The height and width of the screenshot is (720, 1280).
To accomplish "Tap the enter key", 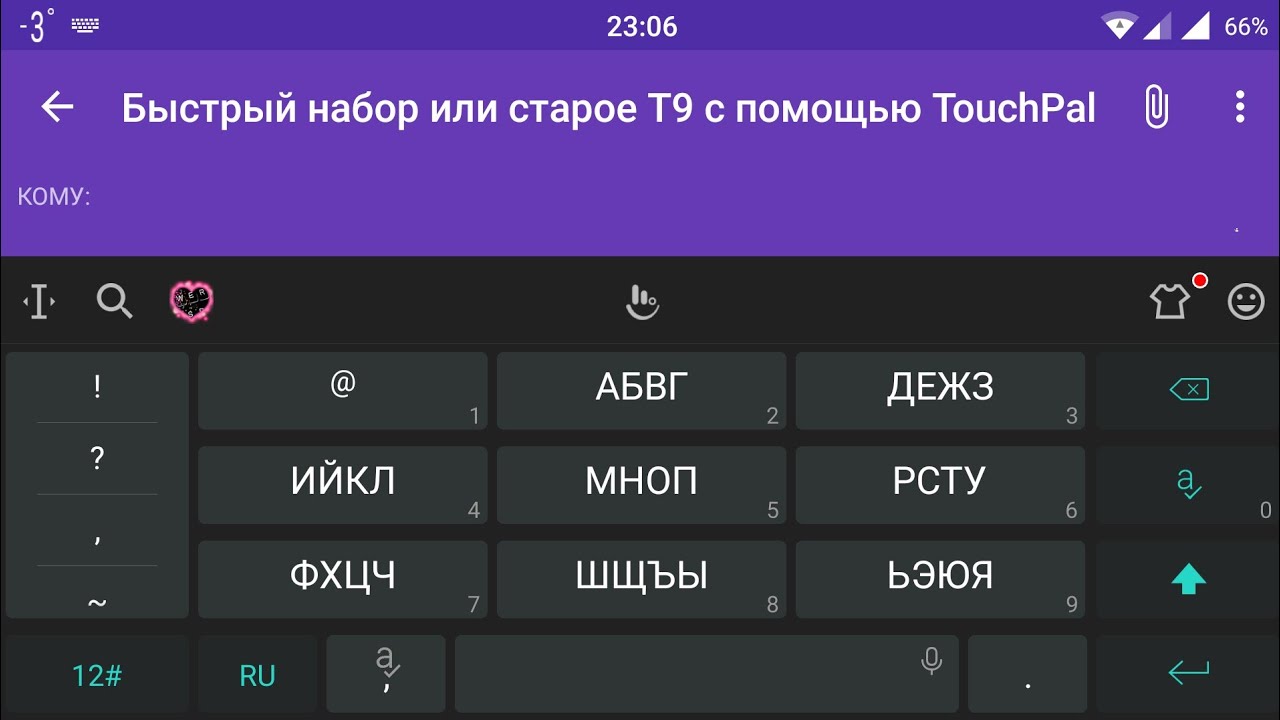I will pos(1188,675).
